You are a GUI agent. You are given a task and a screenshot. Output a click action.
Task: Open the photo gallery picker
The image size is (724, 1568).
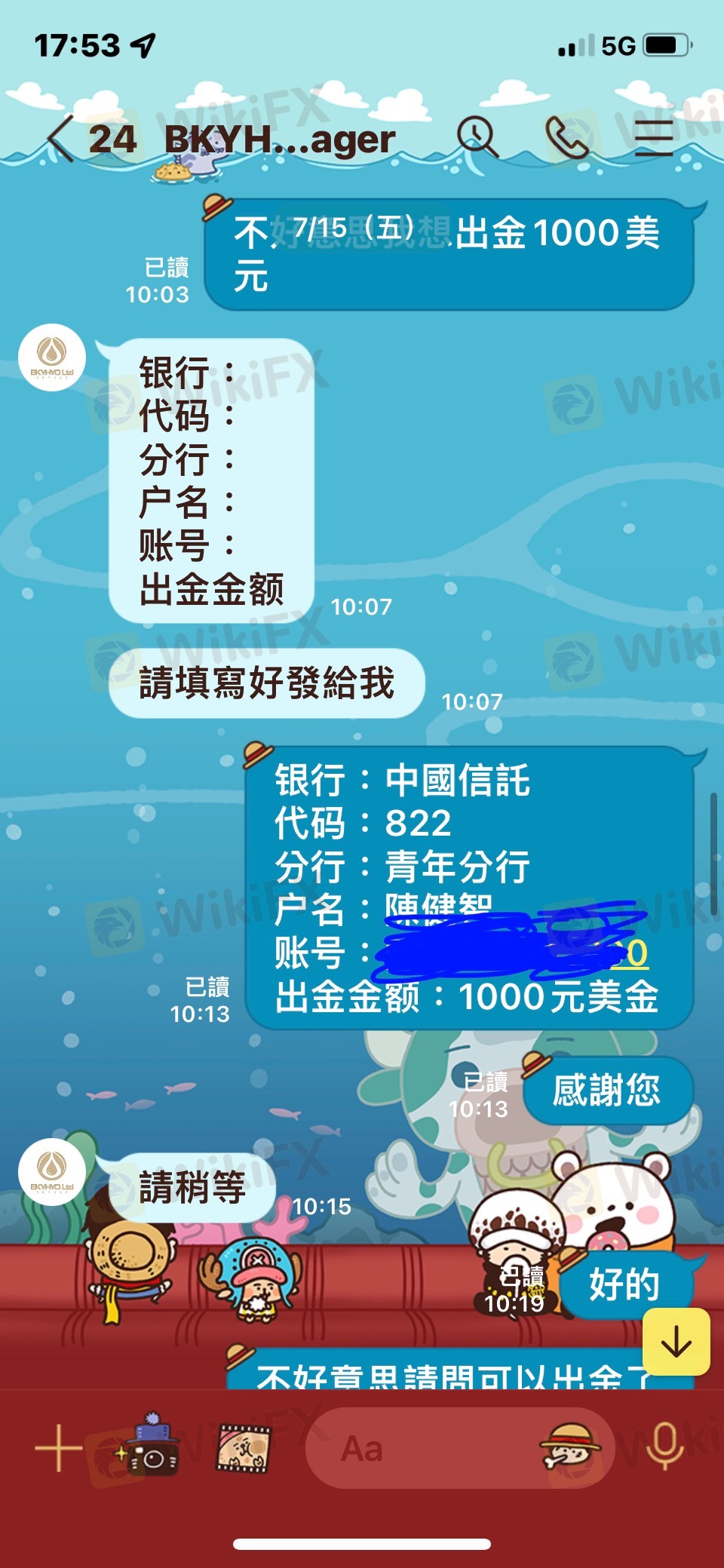[x=243, y=1448]
